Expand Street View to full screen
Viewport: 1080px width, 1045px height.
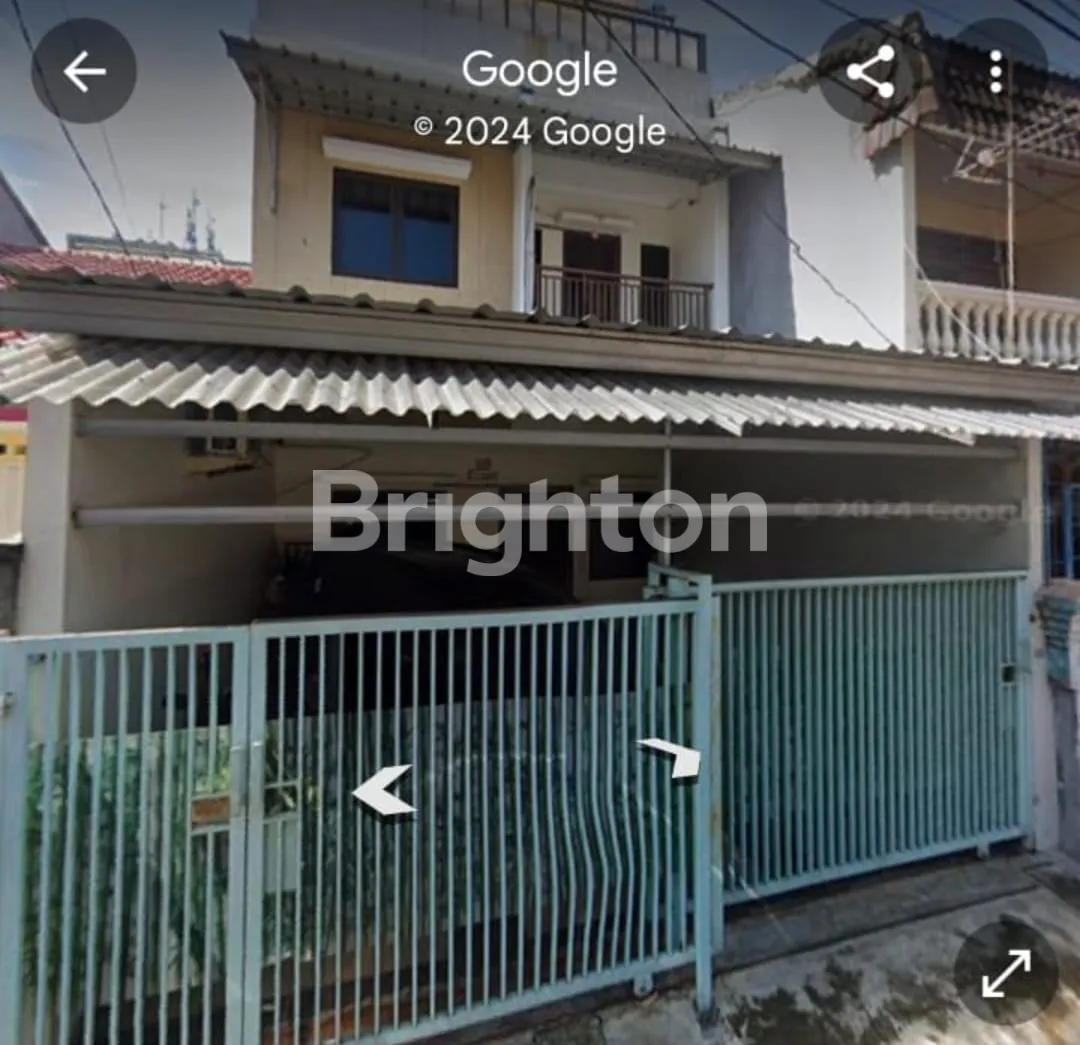pos(1005,972)
